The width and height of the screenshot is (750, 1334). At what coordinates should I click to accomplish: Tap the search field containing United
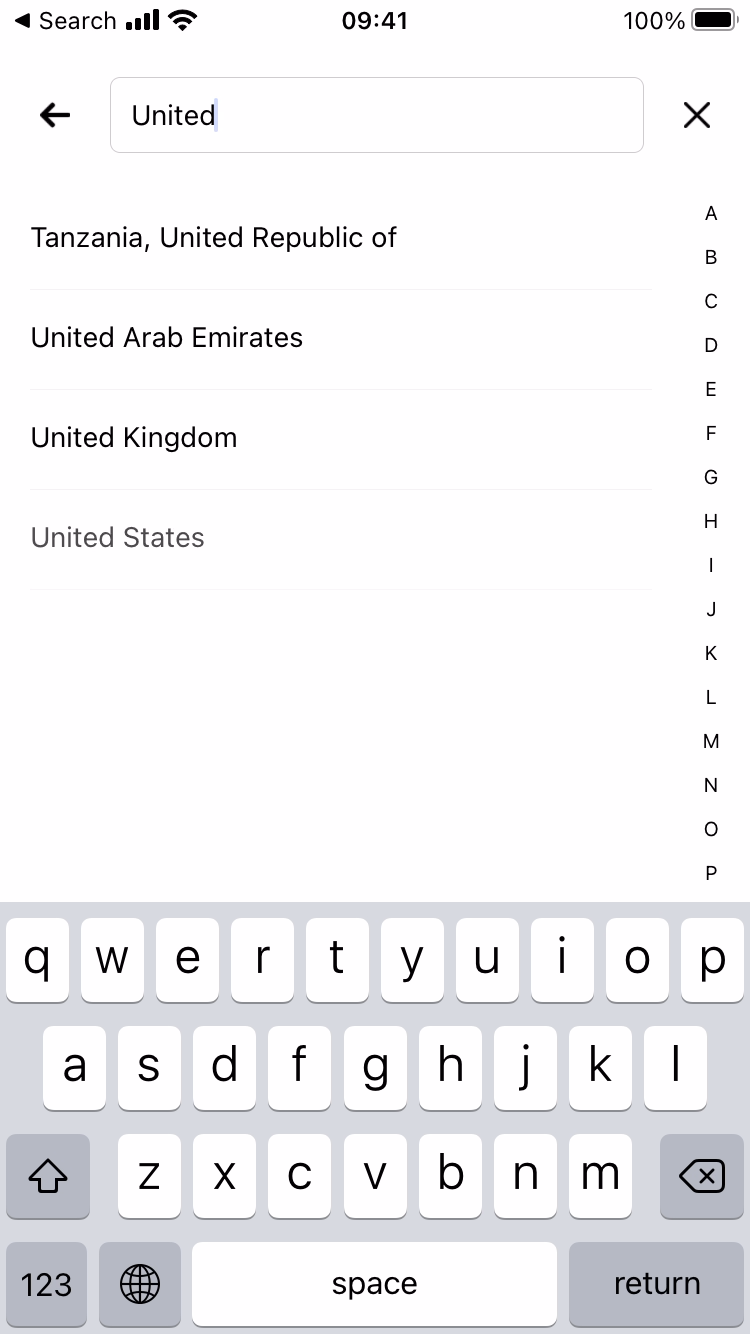pyautogui.click(x=376, y=115)
